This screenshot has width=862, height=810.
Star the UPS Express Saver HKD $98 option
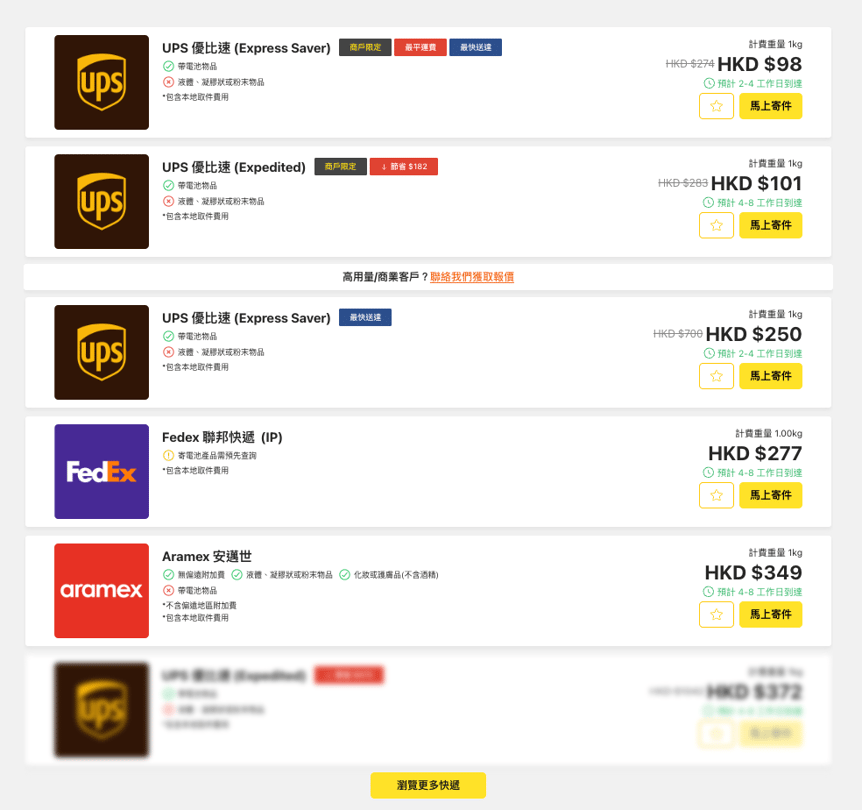(716, 106)
